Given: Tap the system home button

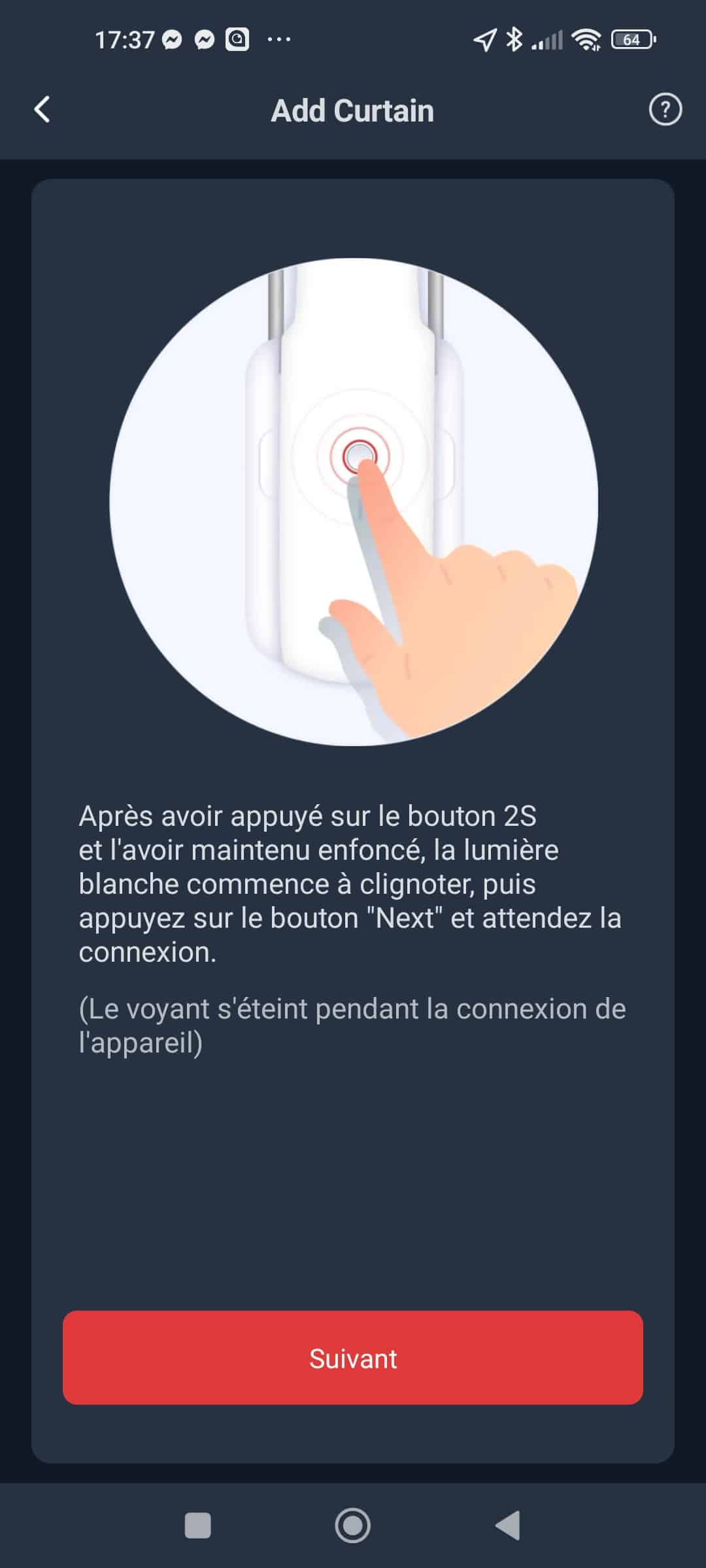Looking at the screenshot, I should tap(353, 1526).
